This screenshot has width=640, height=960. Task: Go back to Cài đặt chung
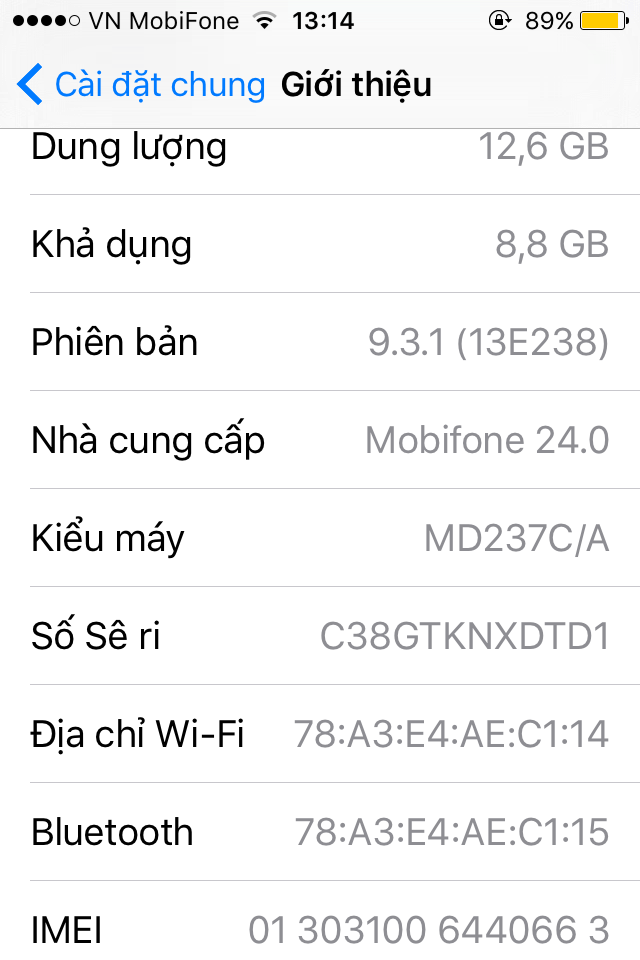tap(140, 85)
